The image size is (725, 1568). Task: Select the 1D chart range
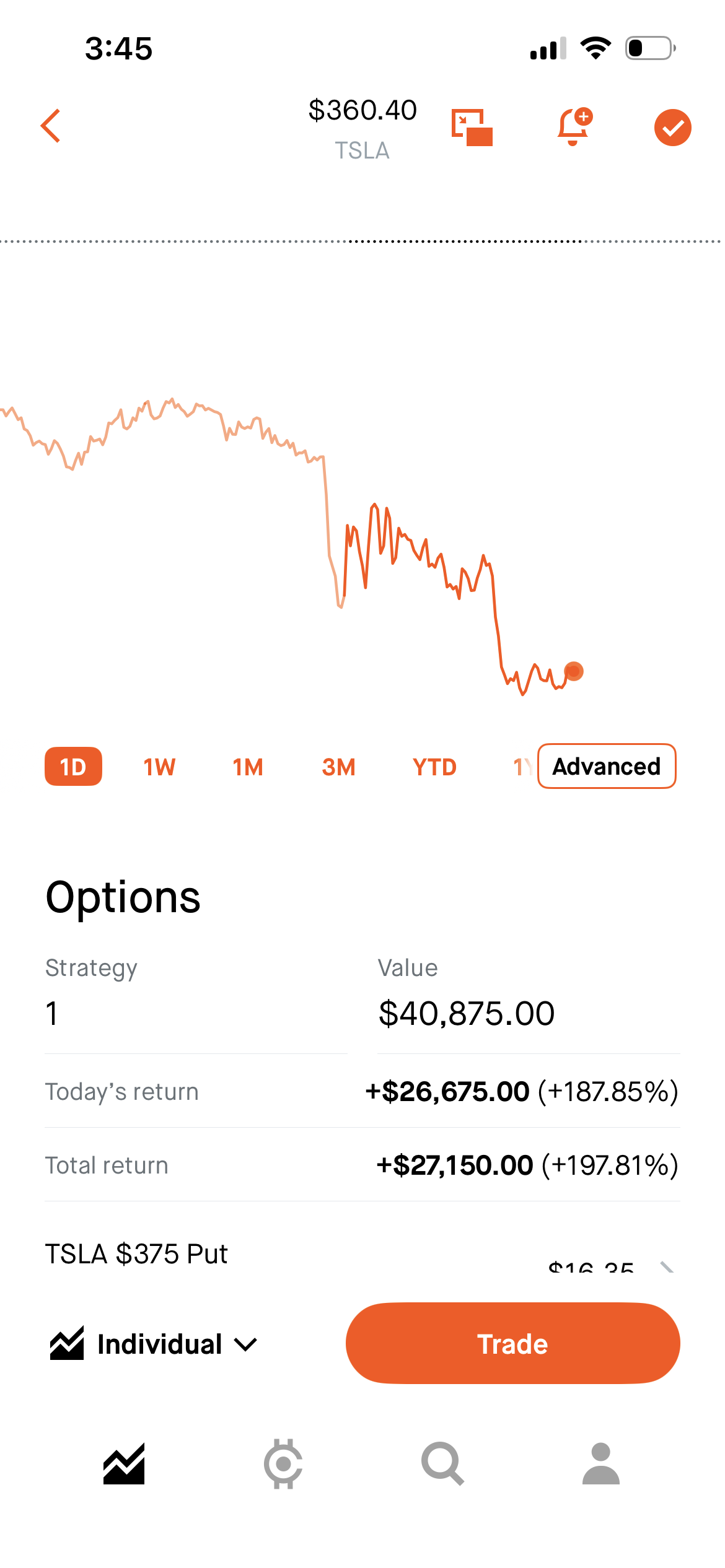click(73, 767)
